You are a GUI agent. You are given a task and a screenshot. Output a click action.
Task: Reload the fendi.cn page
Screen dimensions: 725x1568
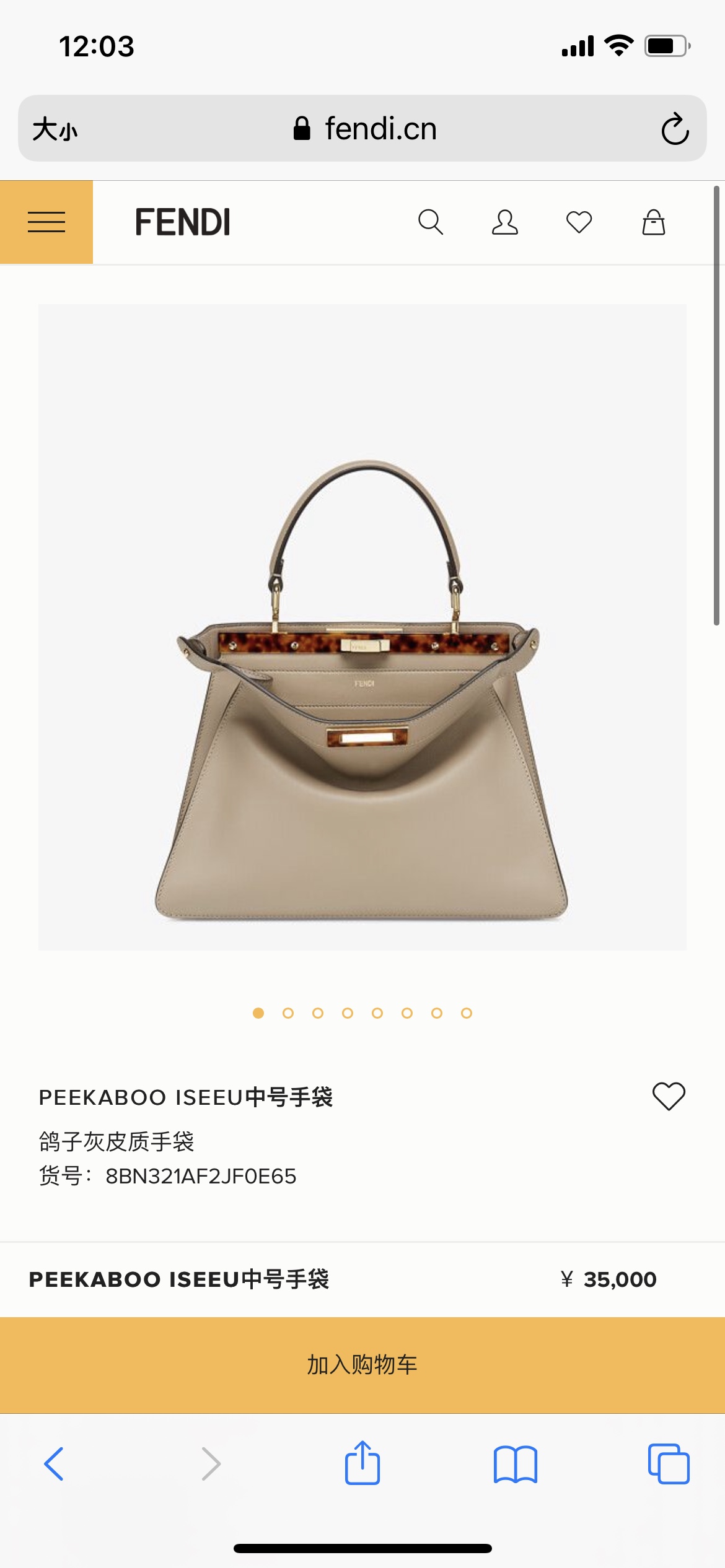pyautogui.click(x=675, y=129)
